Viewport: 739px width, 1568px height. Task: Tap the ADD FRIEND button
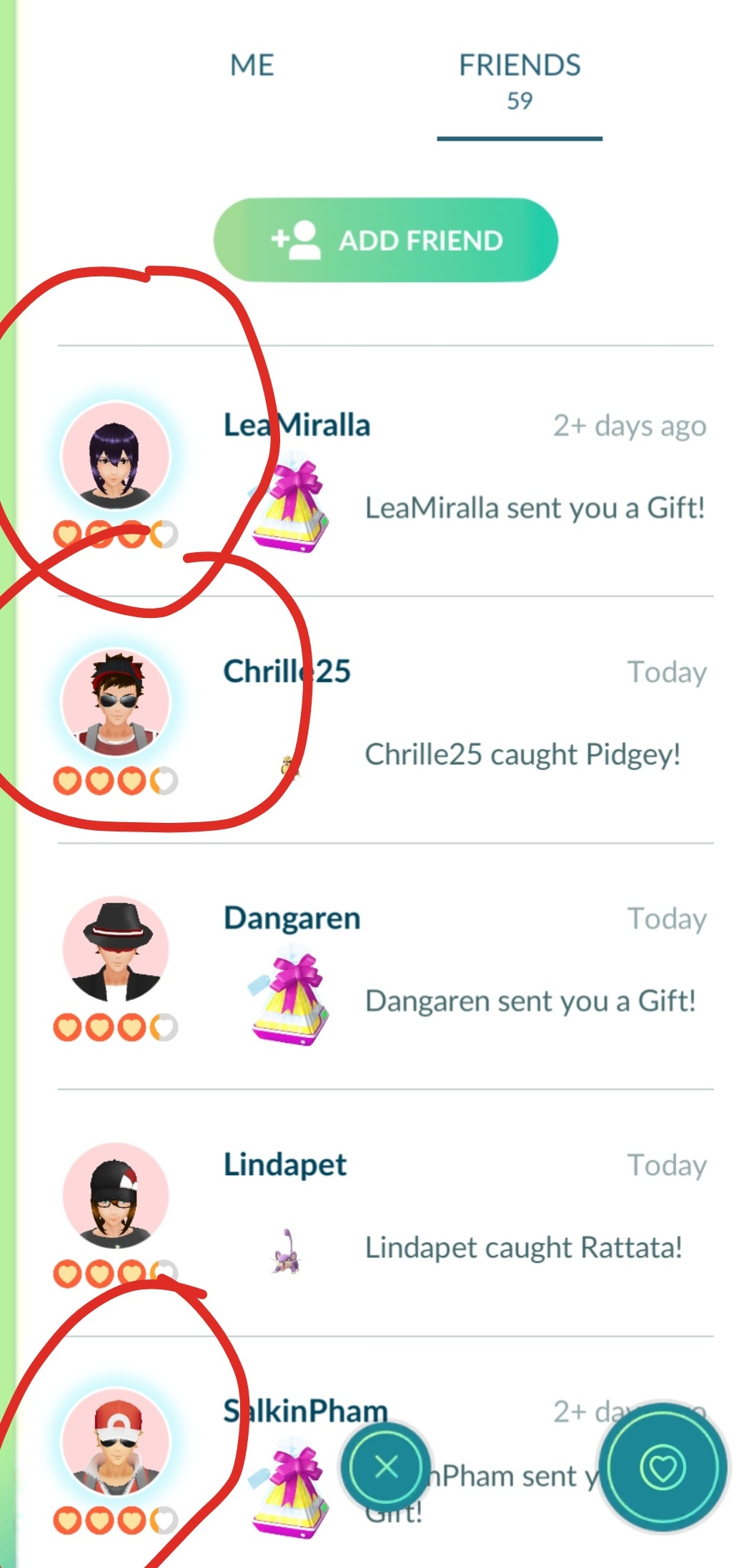click(x=385, y=240)
